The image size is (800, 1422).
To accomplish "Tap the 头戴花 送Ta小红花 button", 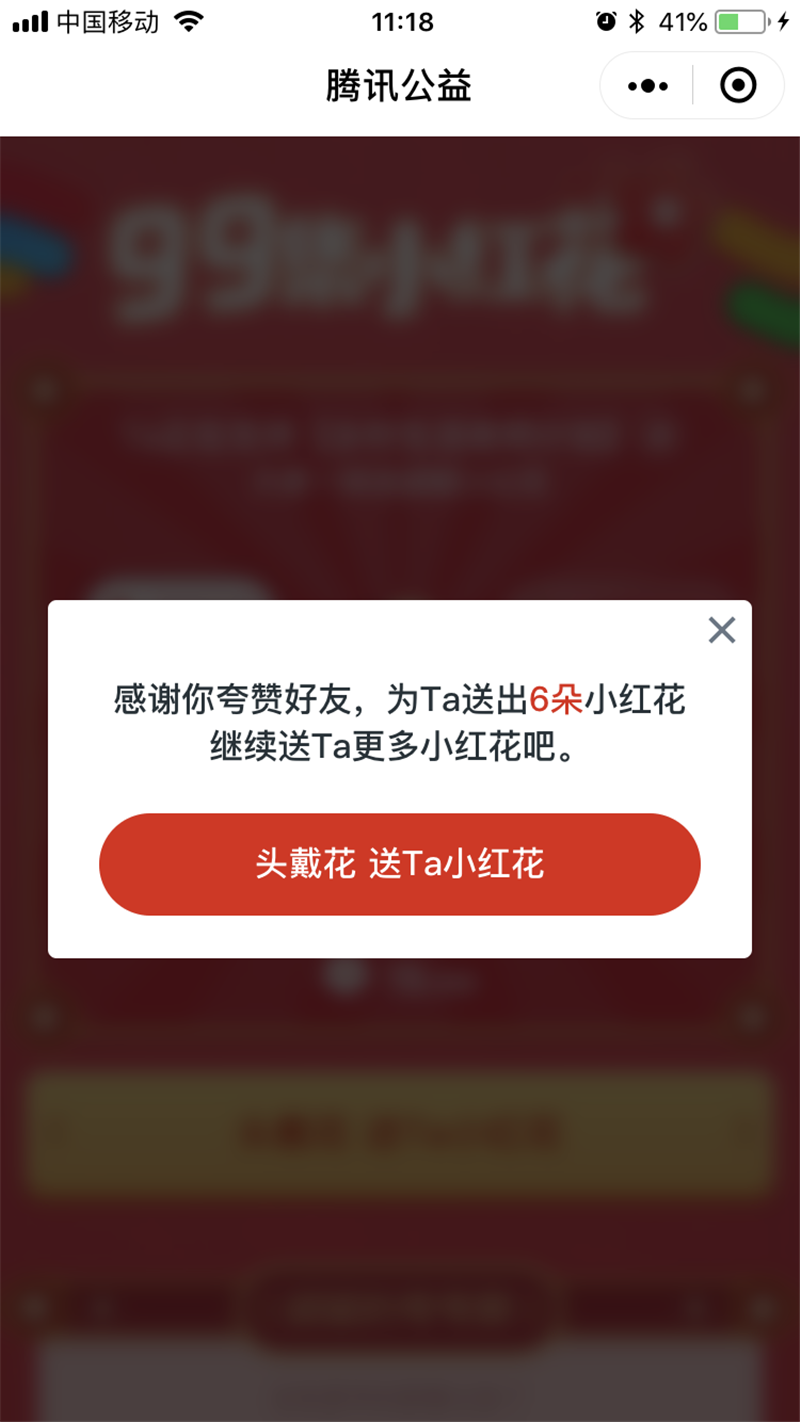I will pos(399,864).
